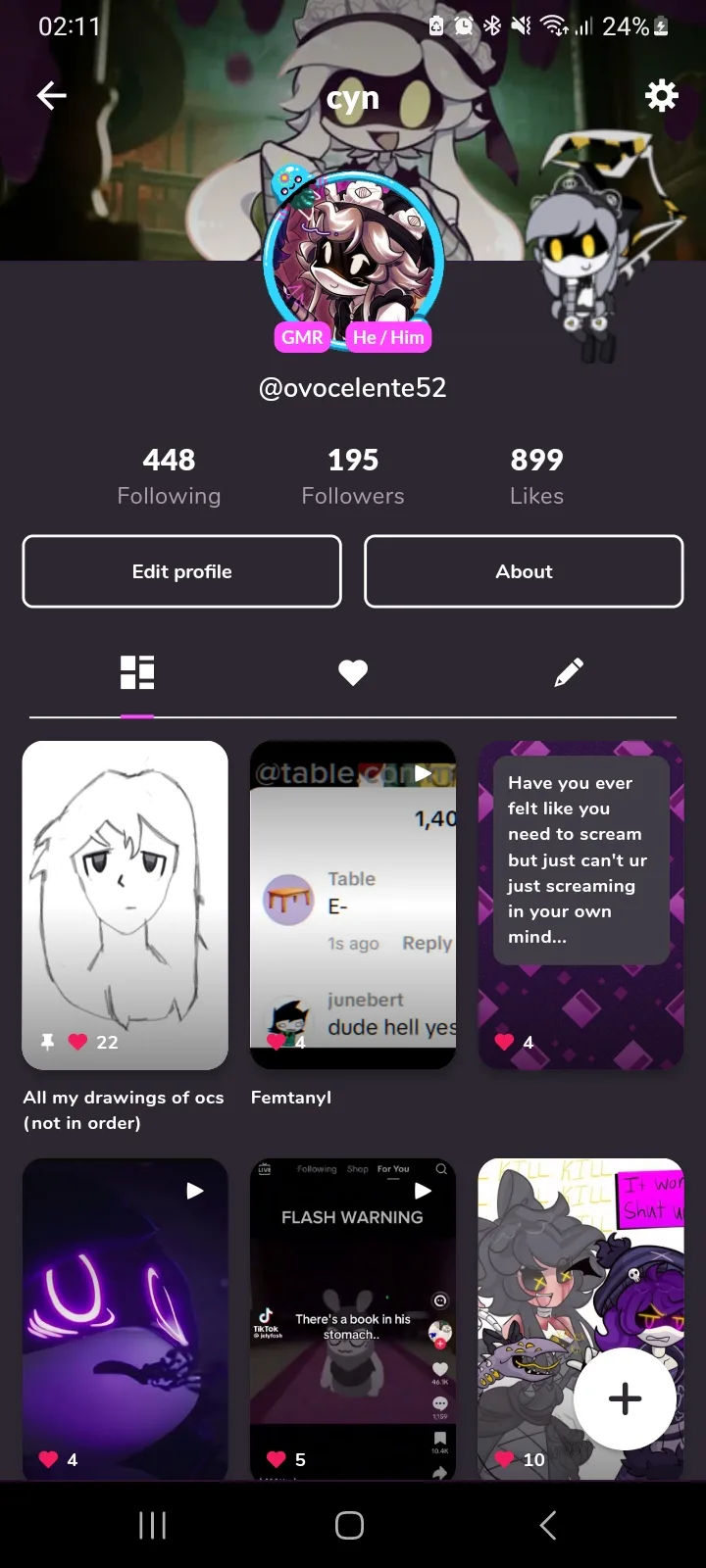This screenshot has width=706, height=1568.
Task: Play the Femtanyl video post
Action: coord(353,904)
